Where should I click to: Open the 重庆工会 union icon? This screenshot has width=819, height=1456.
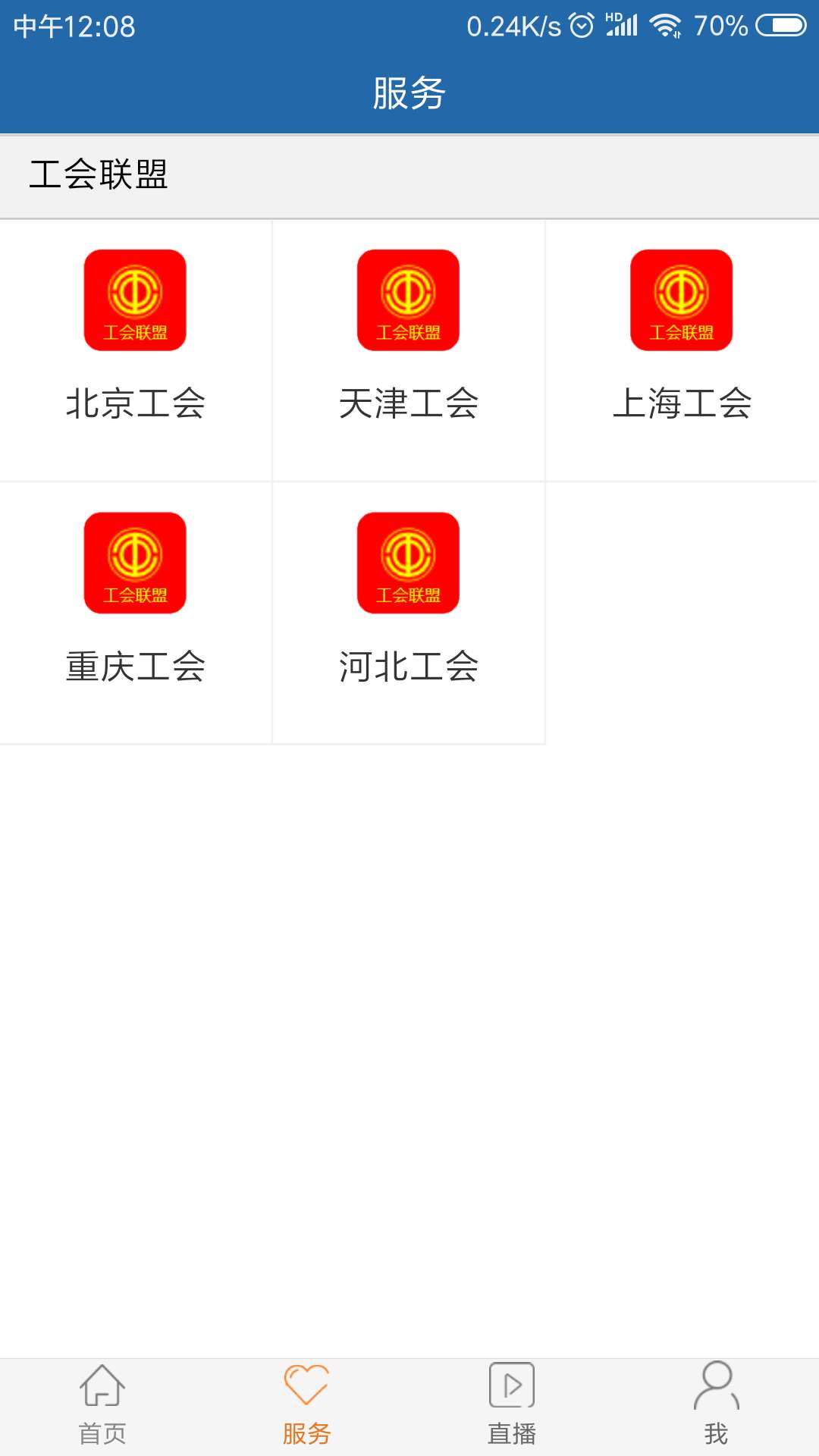pyautogui.click(x=134, y=561)
